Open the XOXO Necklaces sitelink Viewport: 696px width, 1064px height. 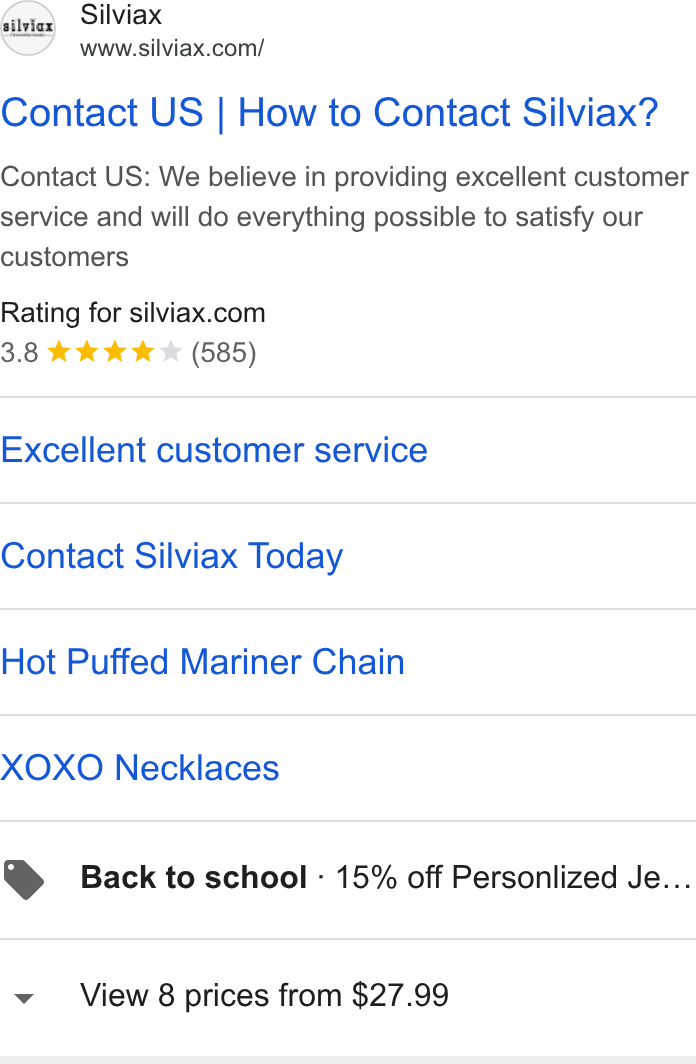tap(140, 768)
